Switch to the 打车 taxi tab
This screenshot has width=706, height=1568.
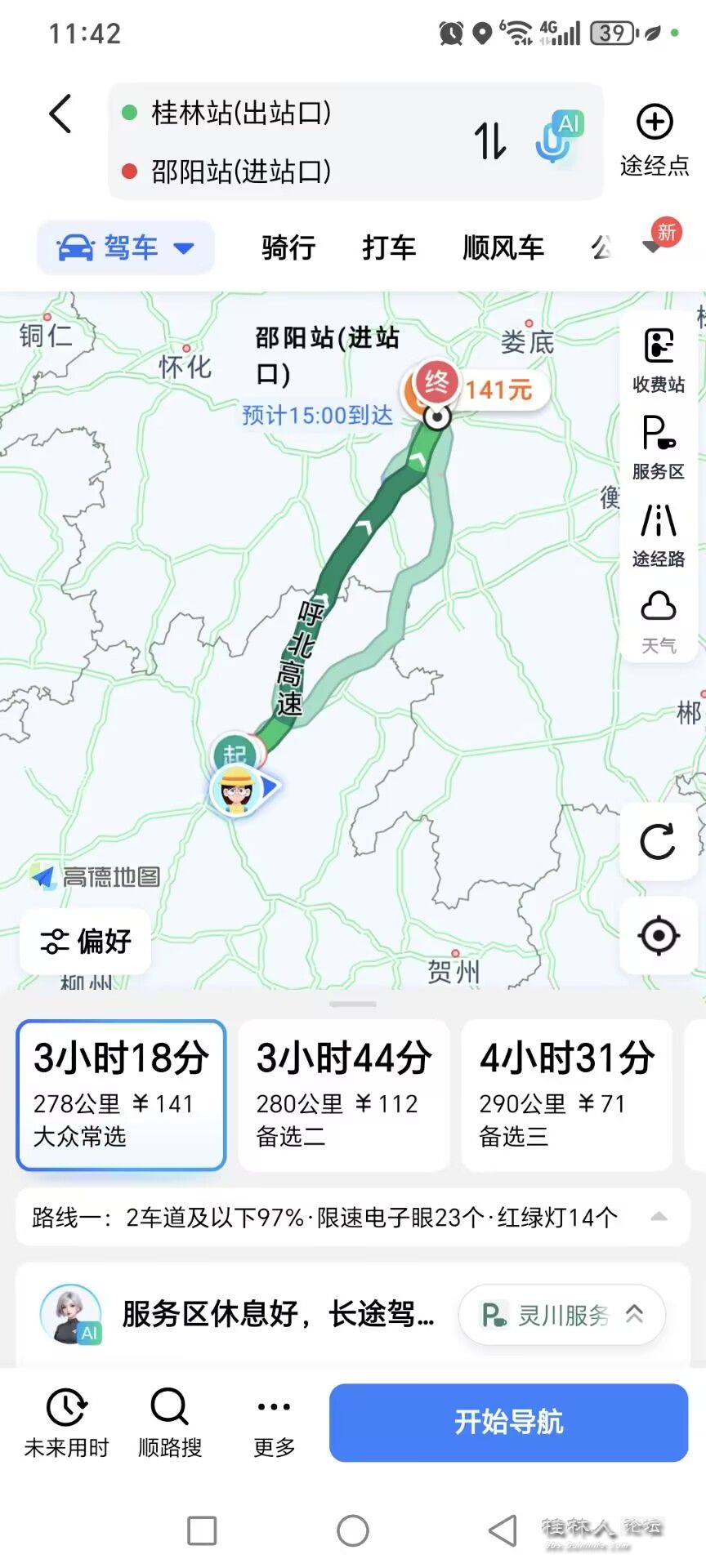[389, 247]
